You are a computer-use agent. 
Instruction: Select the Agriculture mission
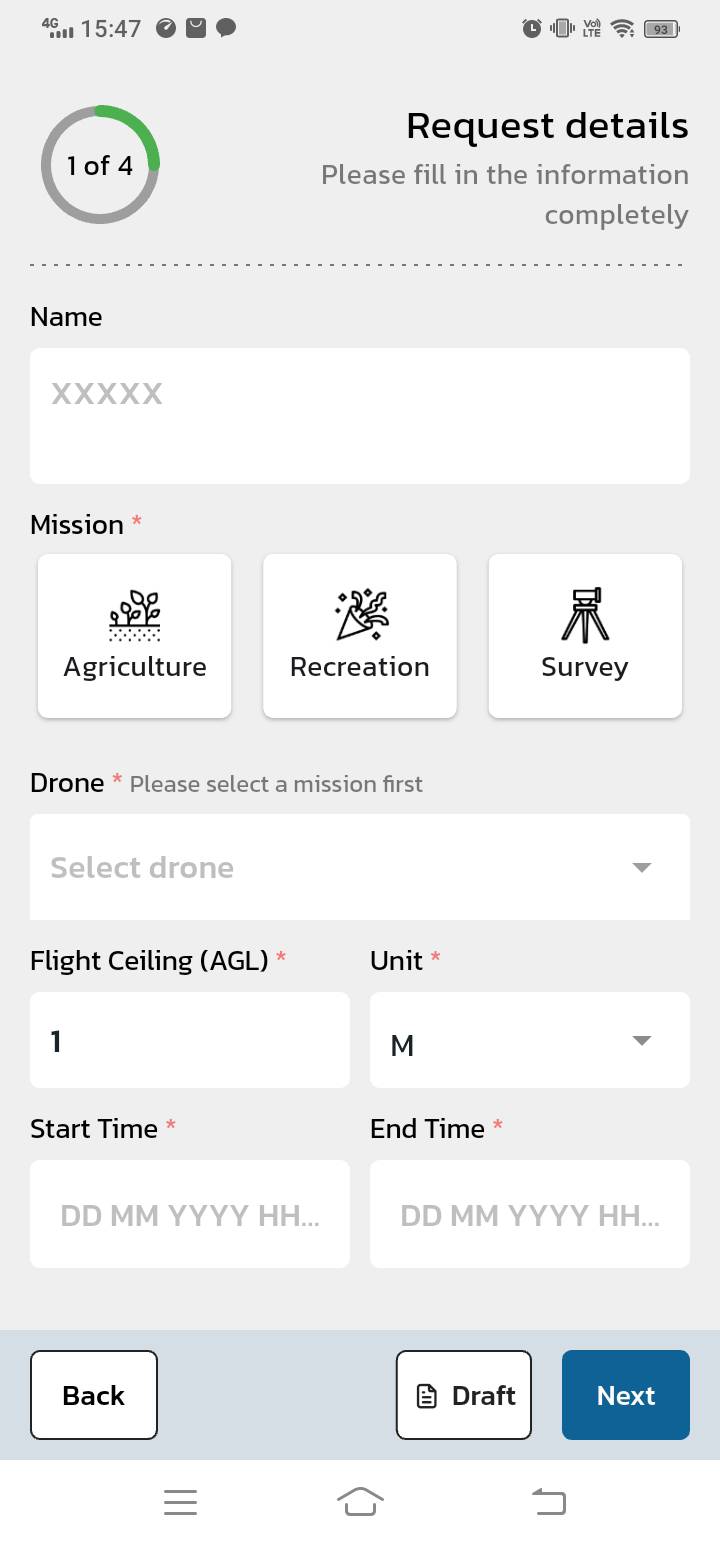(135, 636)
